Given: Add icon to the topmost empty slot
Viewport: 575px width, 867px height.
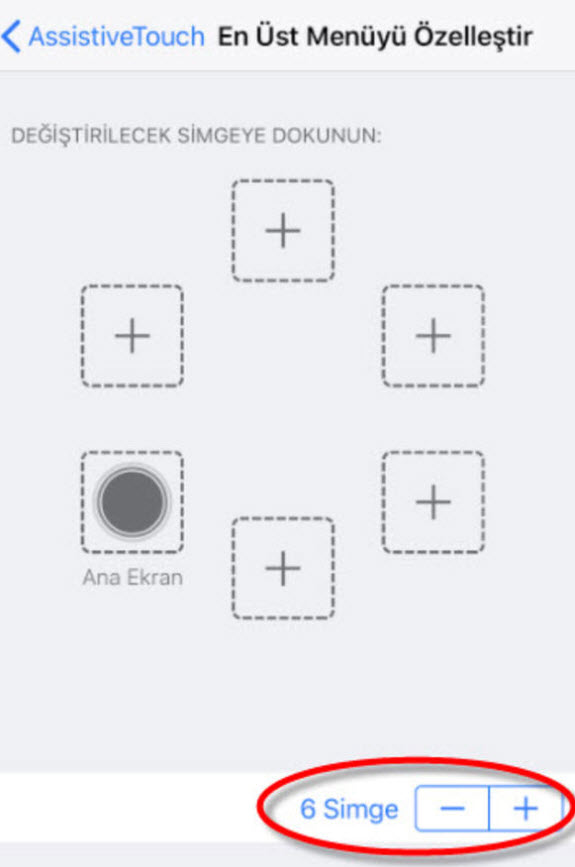Looking at the screenshot, I should coord(283,231).
